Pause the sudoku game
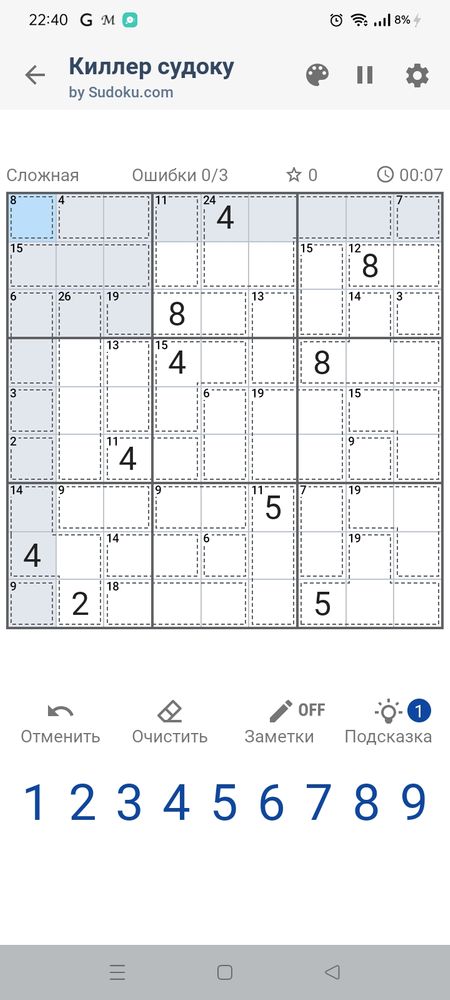This screenshot has height=1000, width=450. pyautogui.click(x=365, y=75)
